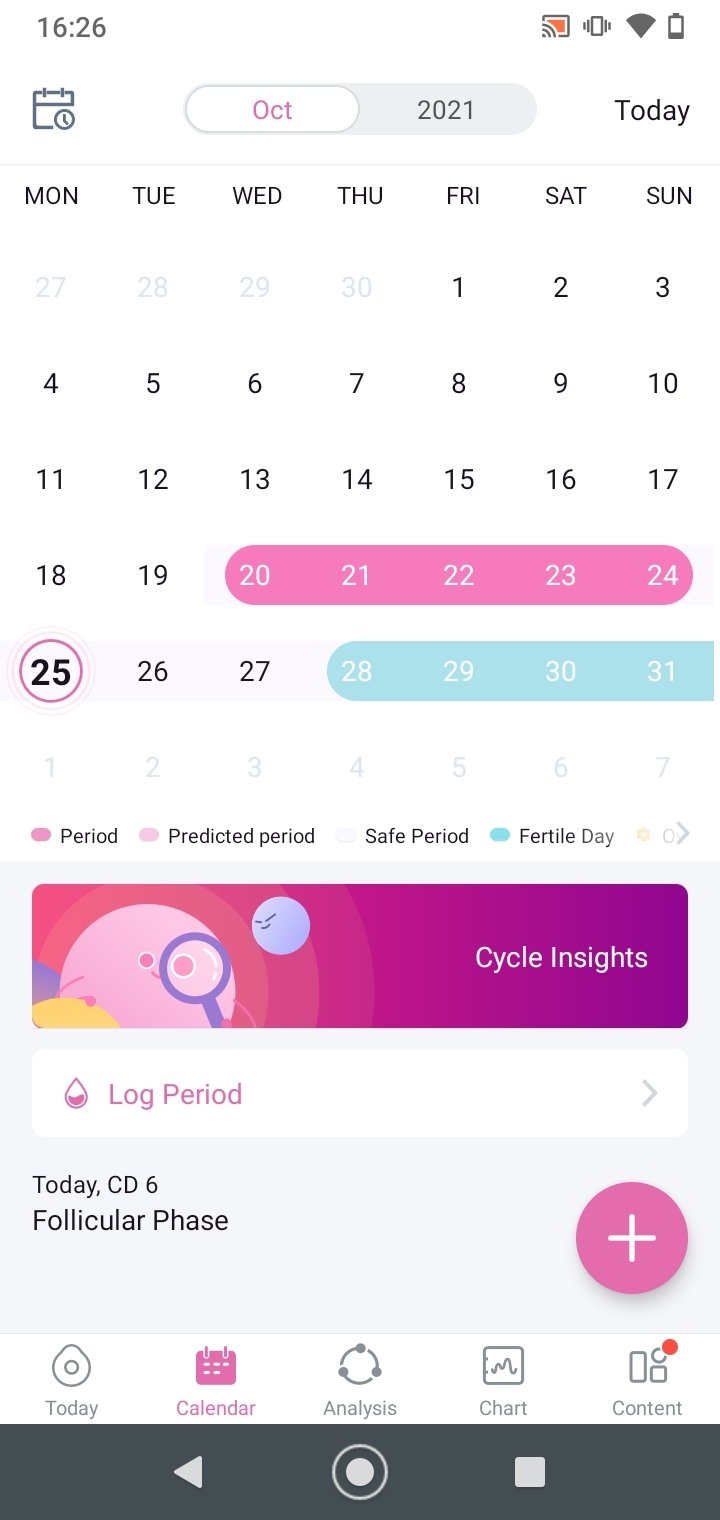Image resolution: width=720 pixels, height=1520 pixels.
Task: Select October 20 on the calendar
Action: coord(255,575)
